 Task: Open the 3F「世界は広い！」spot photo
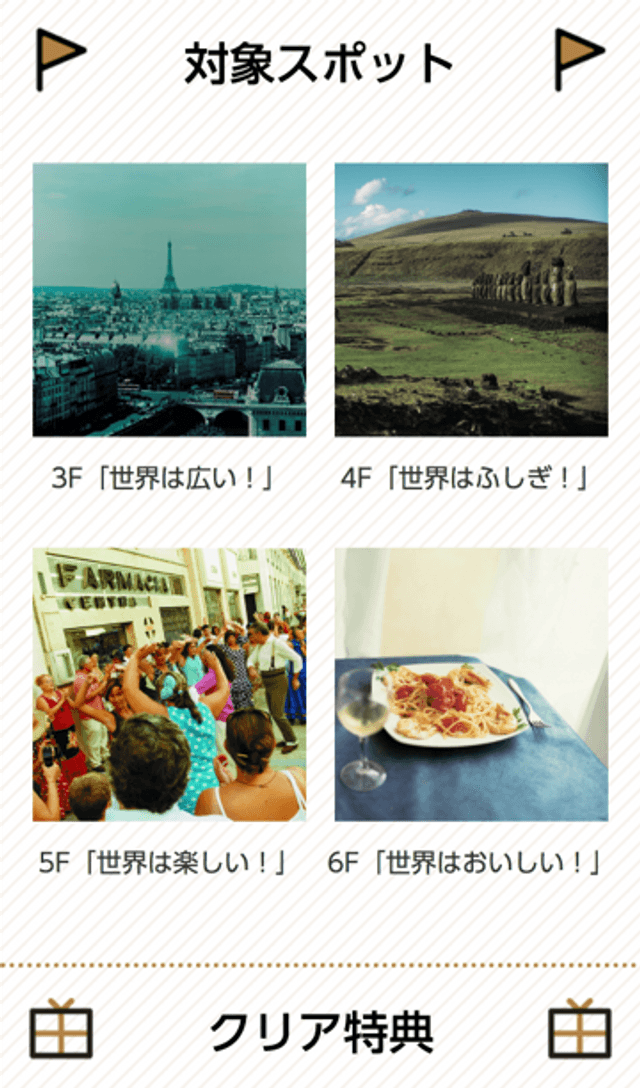coord(169,300)
